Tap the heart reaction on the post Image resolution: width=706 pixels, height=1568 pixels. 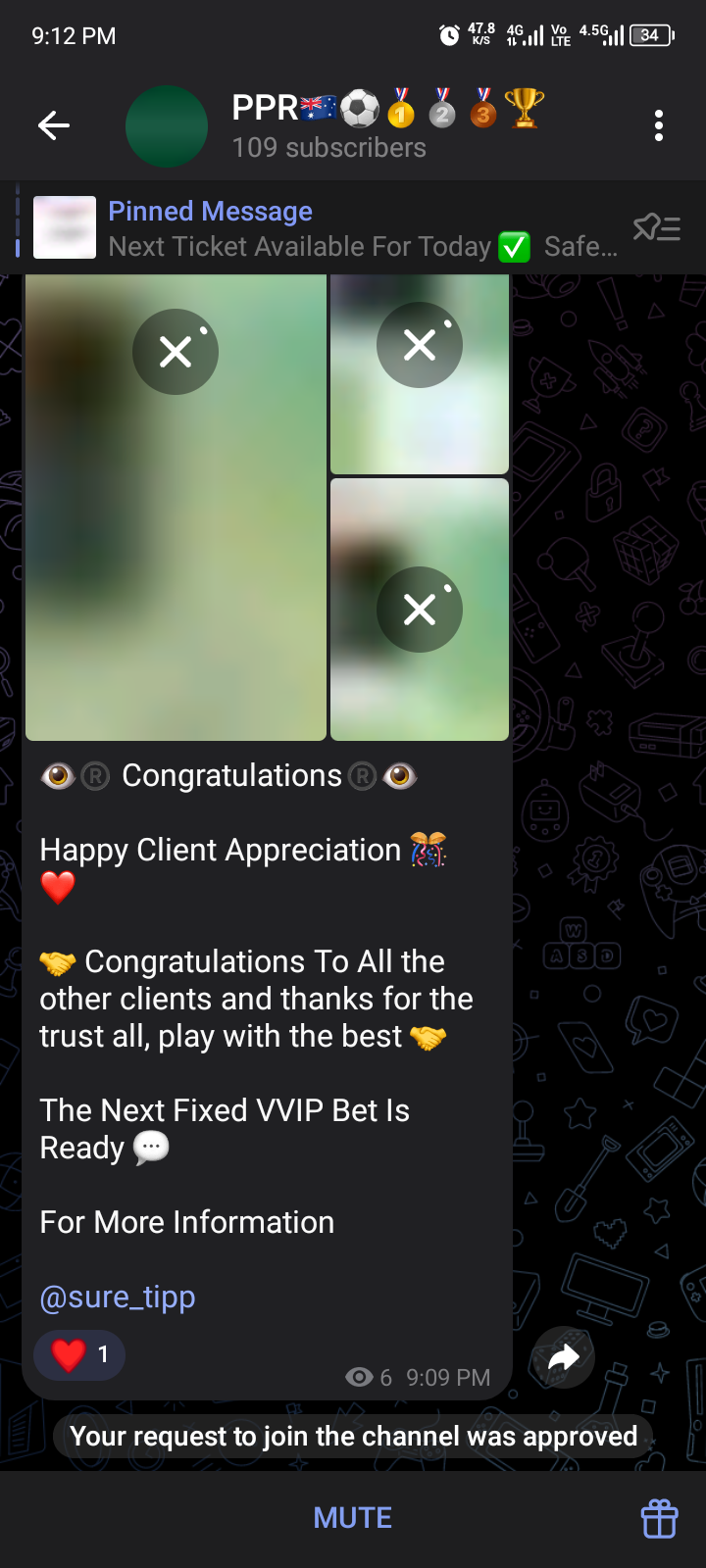[79, 1355]
